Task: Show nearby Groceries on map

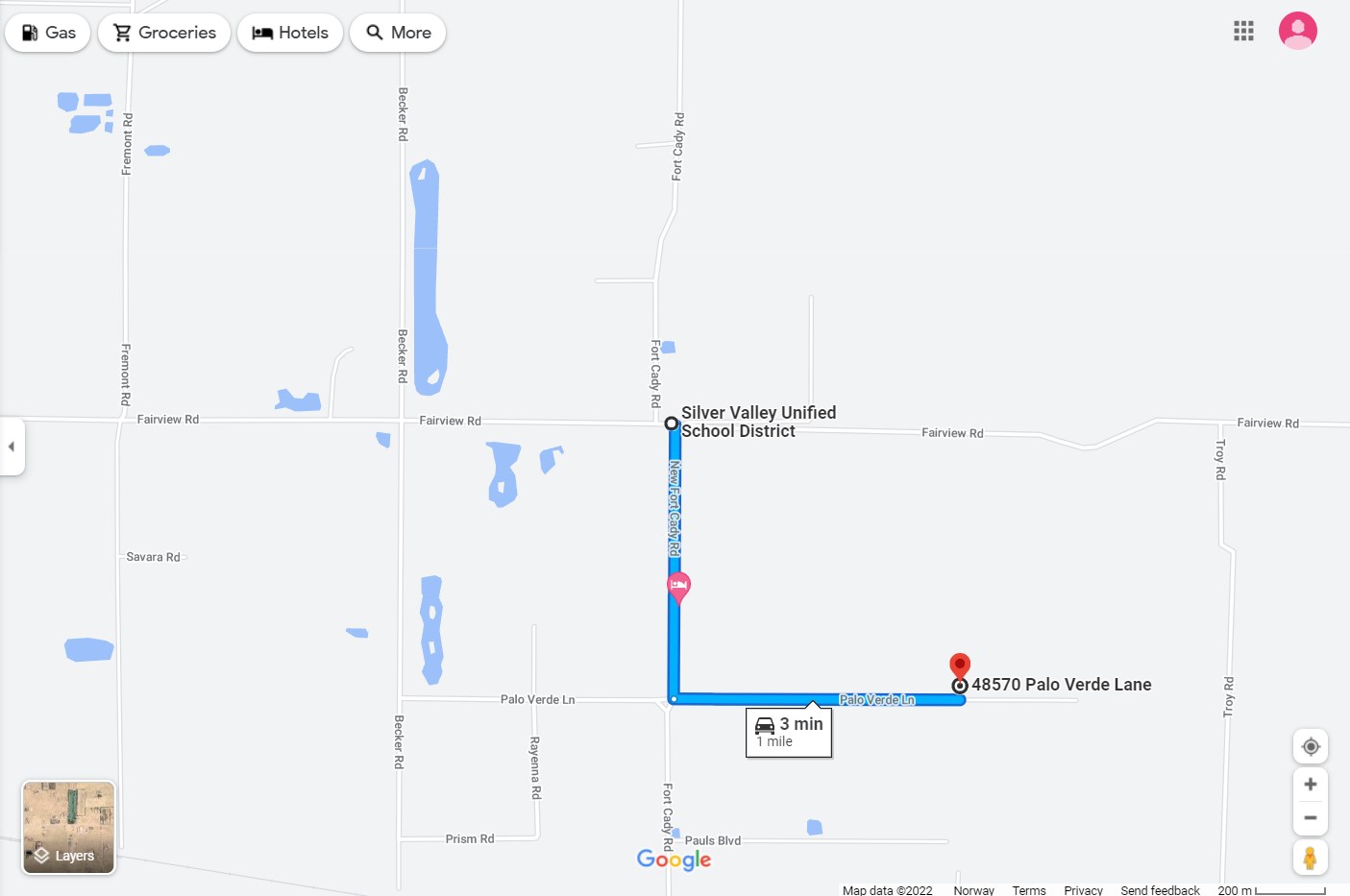Action: pos(164,33)
